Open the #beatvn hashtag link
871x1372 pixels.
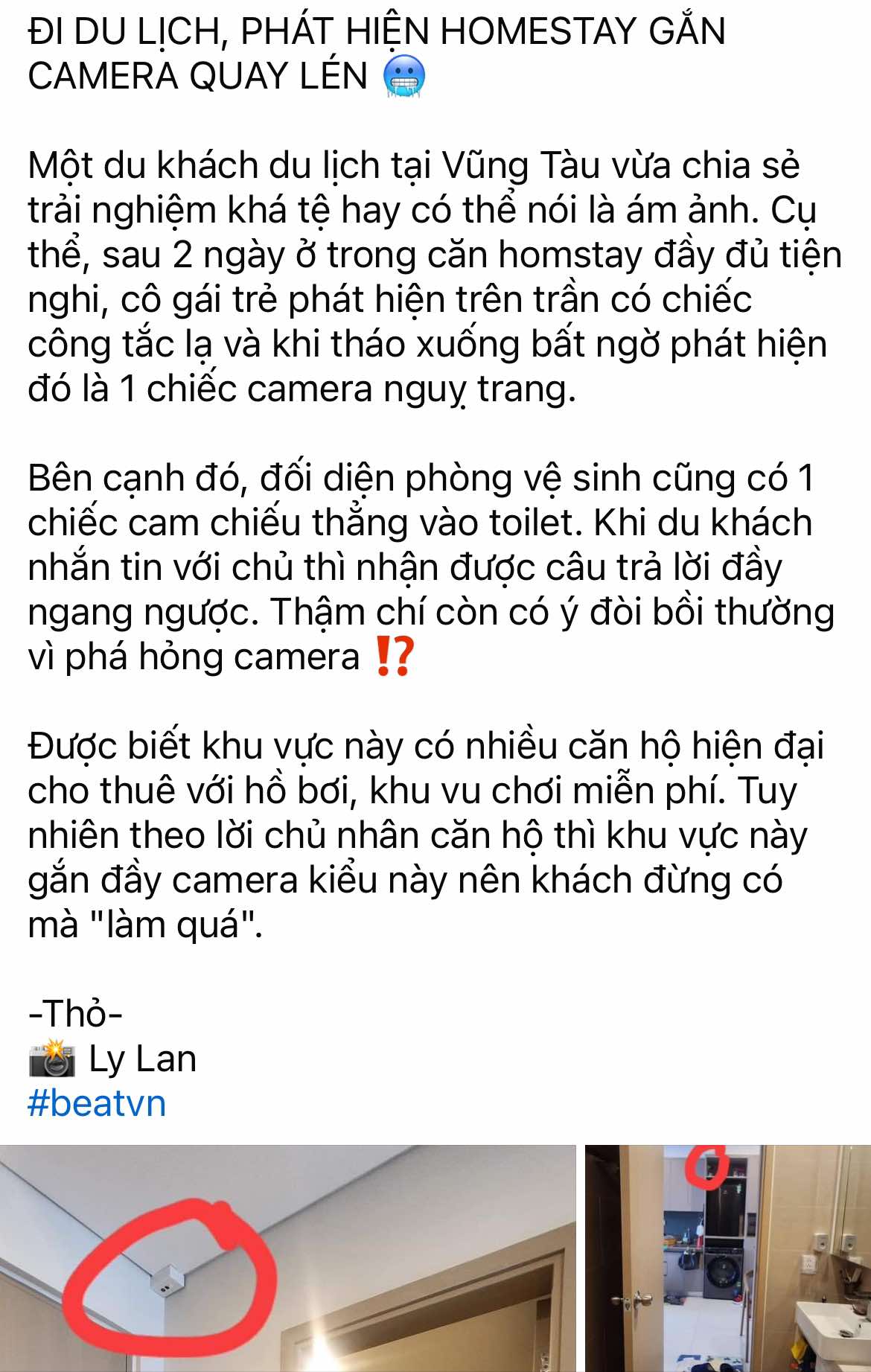tap(97, 1103)
